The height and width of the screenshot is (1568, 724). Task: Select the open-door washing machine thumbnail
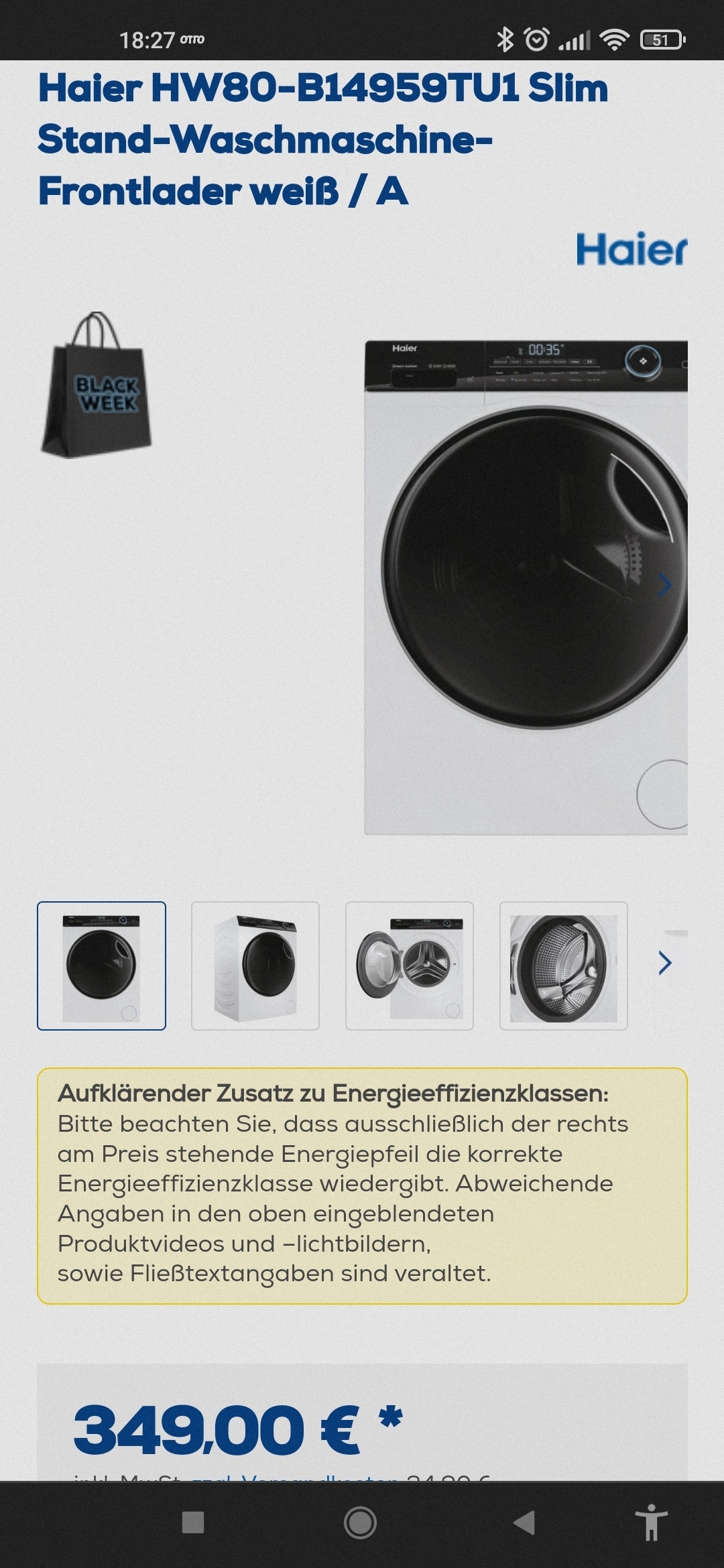(x=410, y=966)
